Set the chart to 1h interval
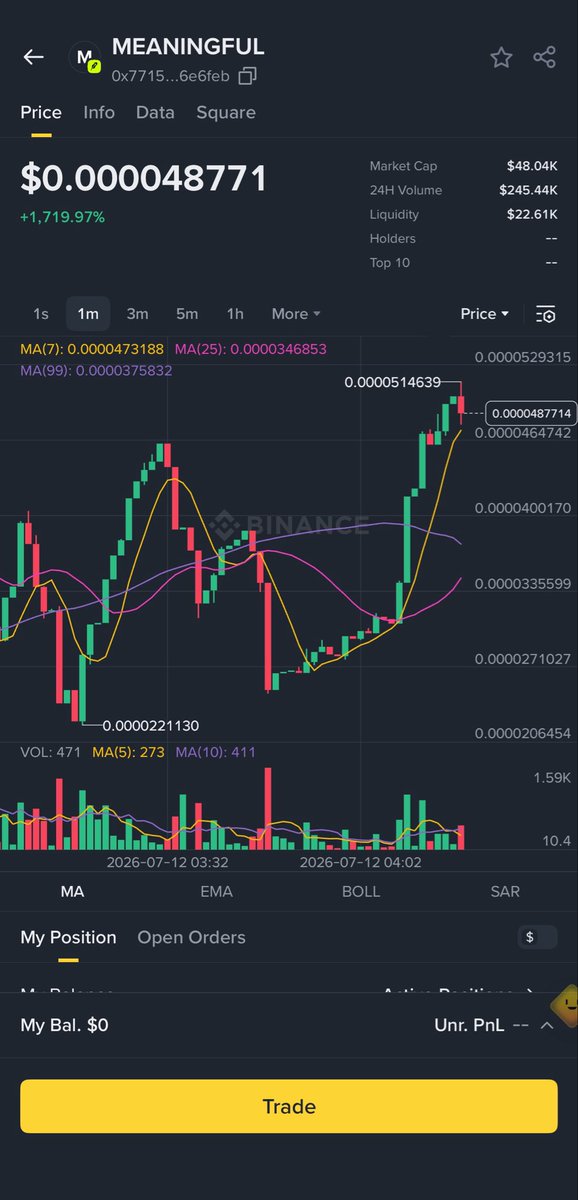The height and width of the screenshot is (1200, 578). pos(235,314)
